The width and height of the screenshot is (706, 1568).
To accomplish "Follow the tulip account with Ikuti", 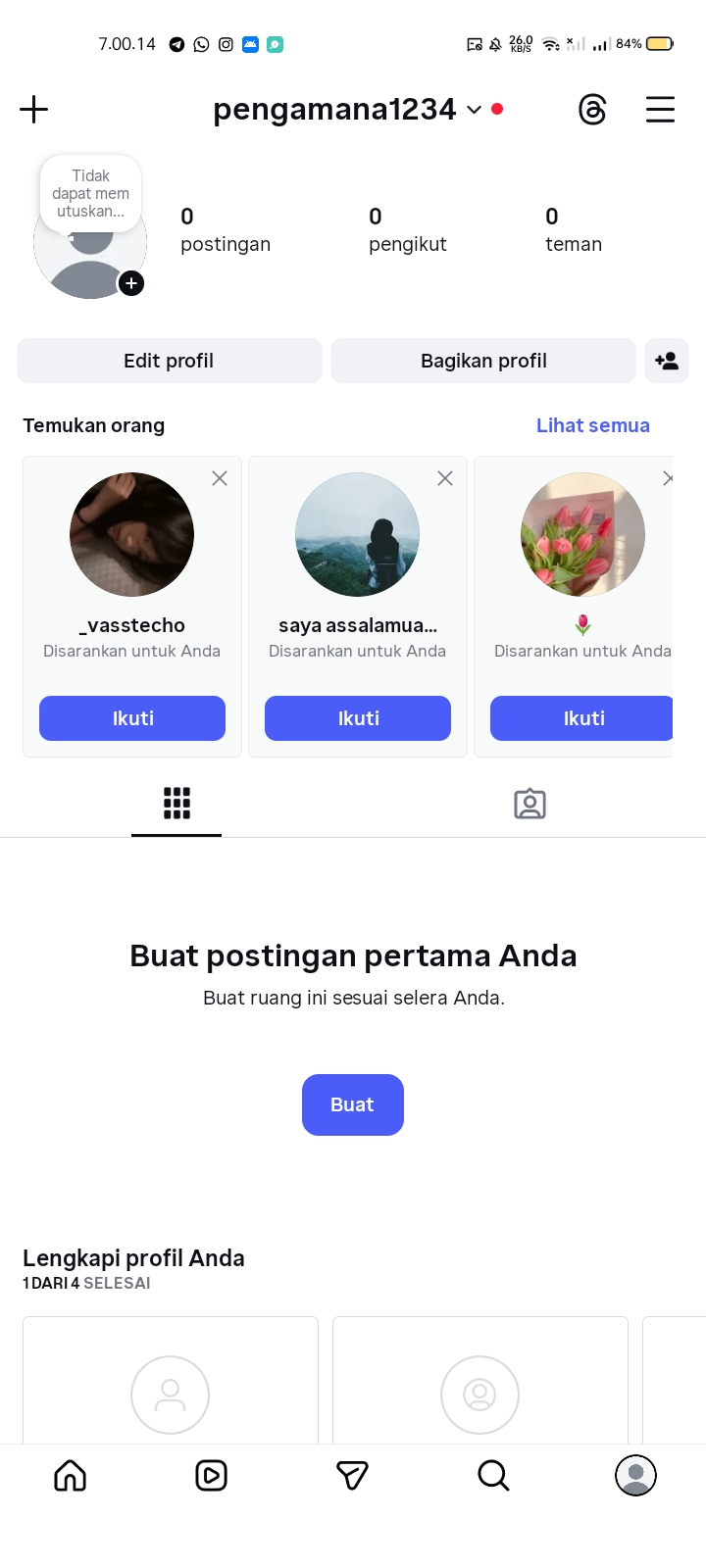I will pos(582,718).
